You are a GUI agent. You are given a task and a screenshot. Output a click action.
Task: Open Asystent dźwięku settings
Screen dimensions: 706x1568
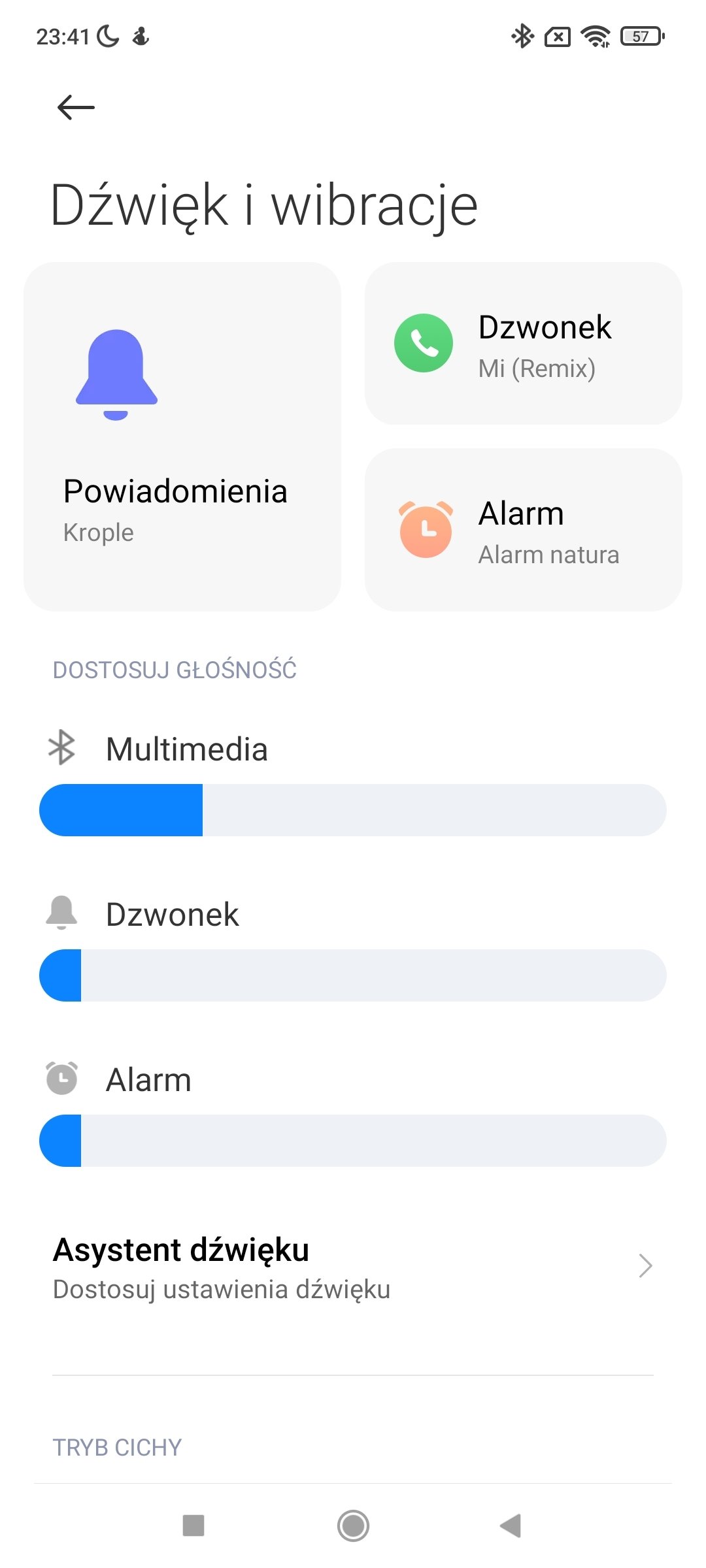[x=353, y=1267]
